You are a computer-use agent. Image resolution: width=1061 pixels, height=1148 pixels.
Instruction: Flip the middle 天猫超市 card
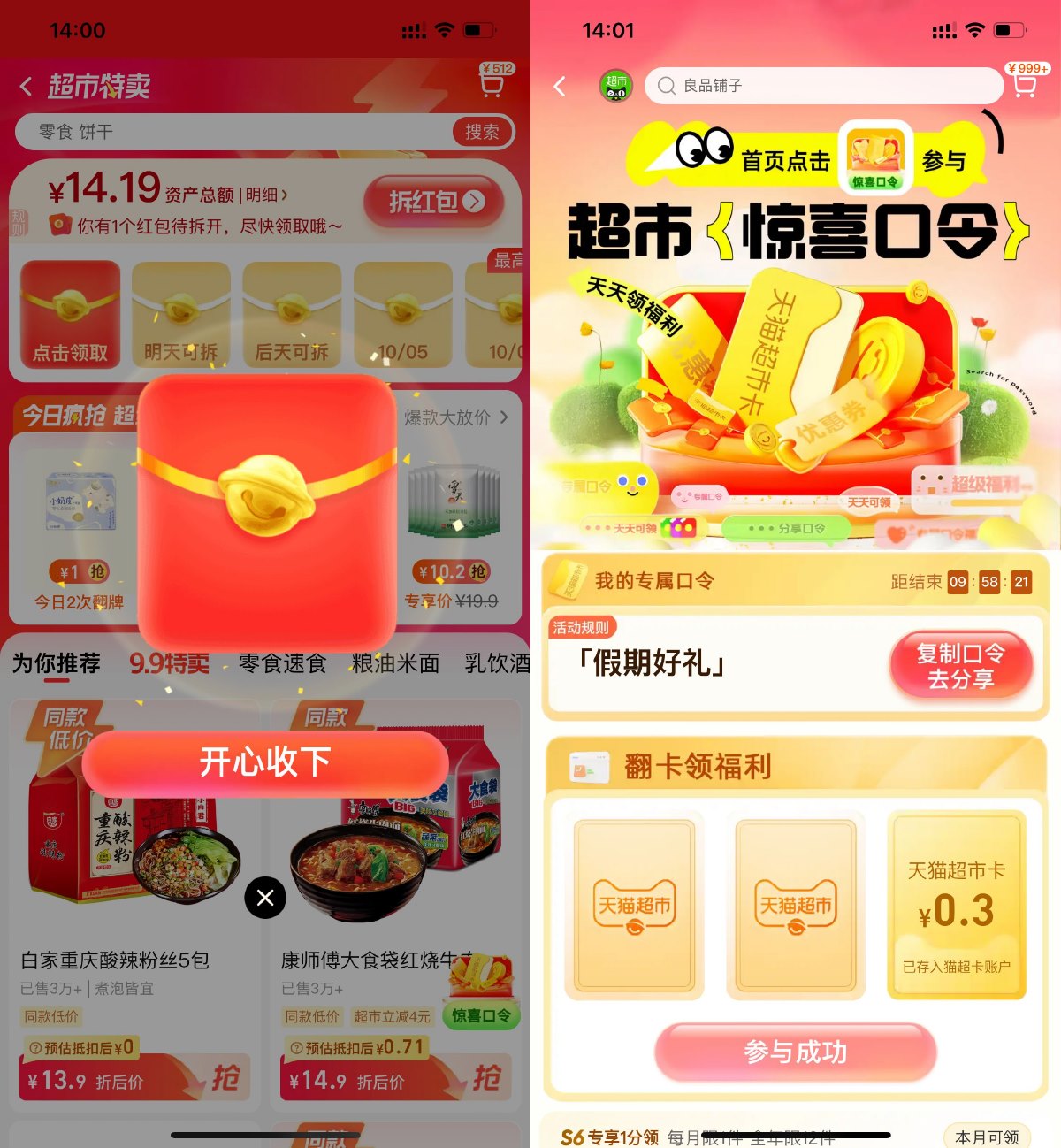click(795, 906)
